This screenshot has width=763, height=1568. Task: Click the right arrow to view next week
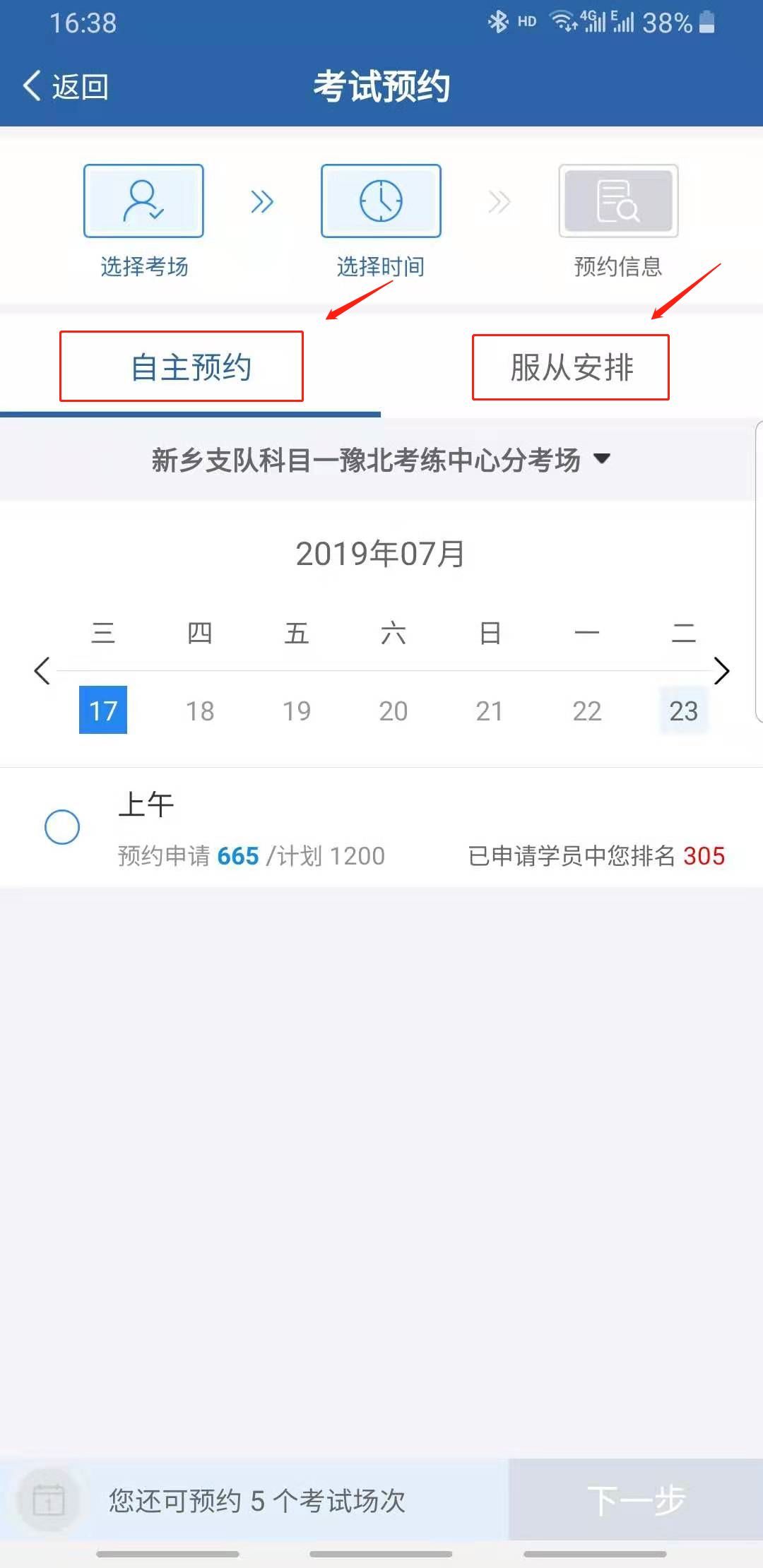tap(722, 672)
